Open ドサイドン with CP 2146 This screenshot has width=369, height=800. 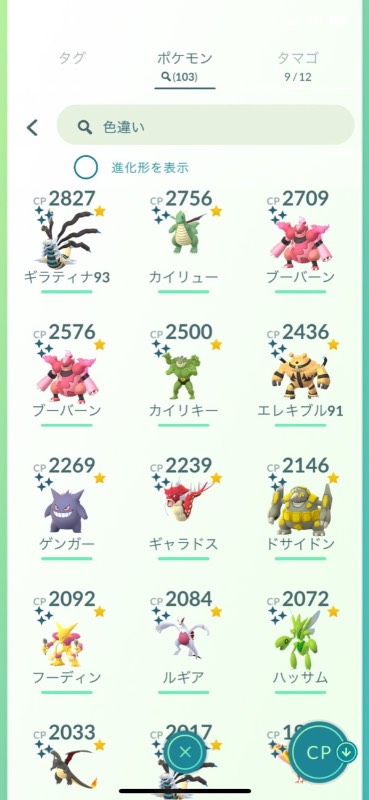(301, 507)
